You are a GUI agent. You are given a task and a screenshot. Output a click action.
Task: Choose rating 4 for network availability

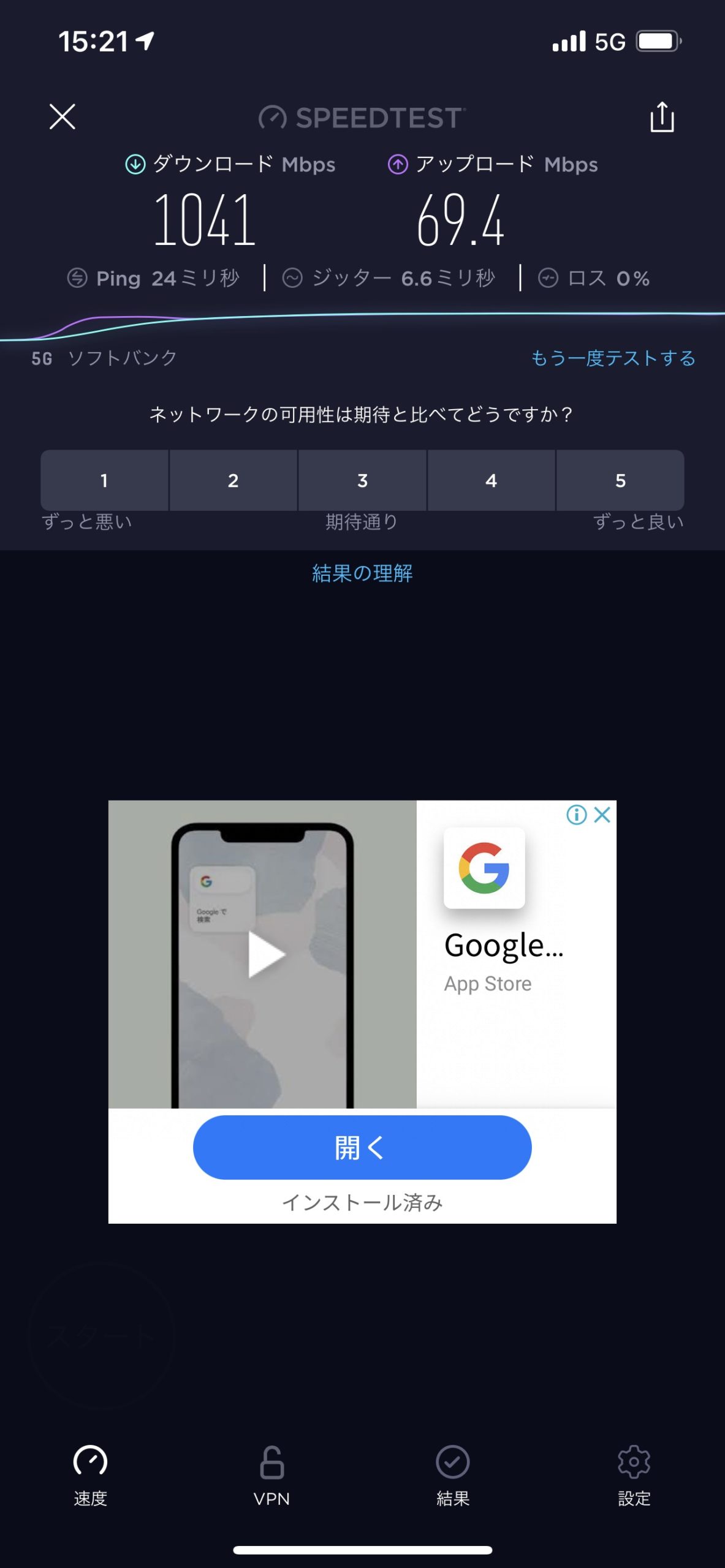(491, 480)
